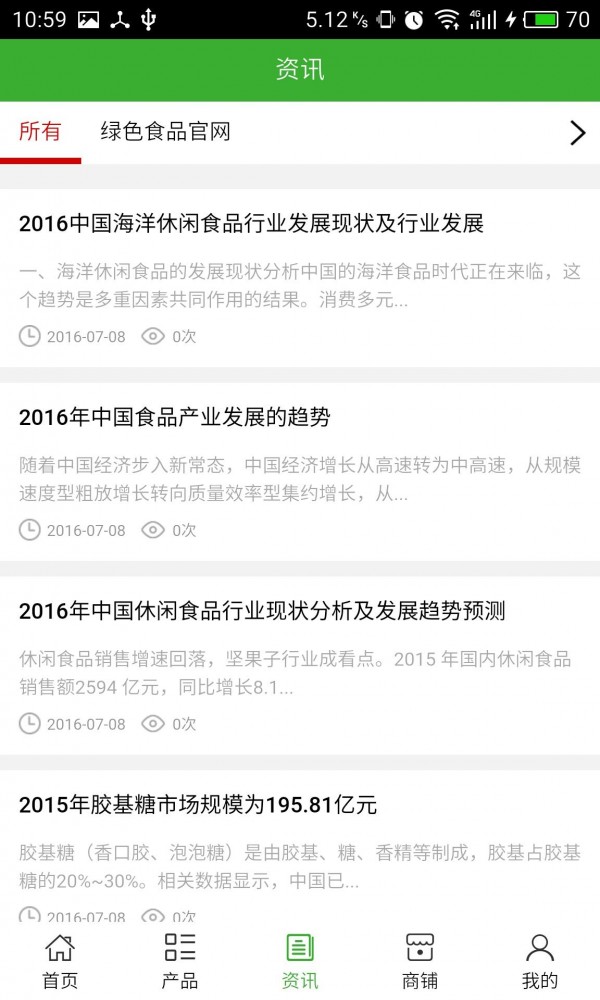Go to the 首页 home tab

click(x=60, y=960)
